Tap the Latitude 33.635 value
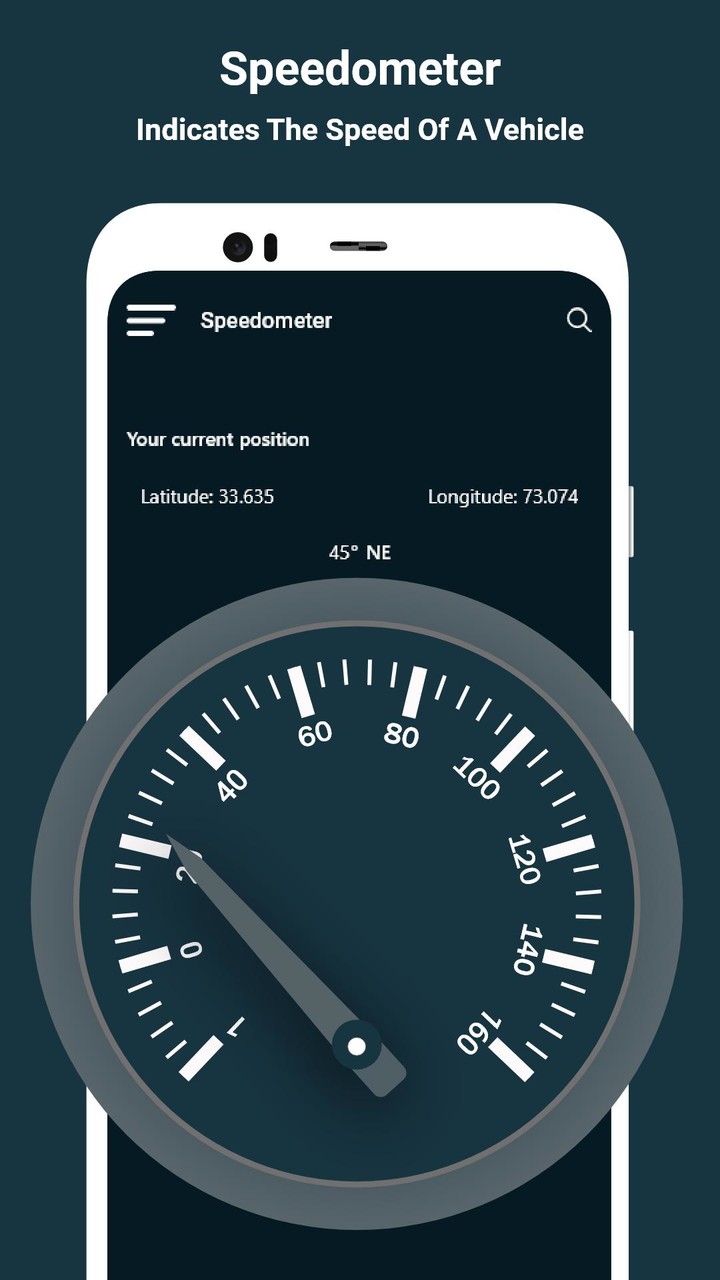This screenshot has height=1280, width=720. point(207,497)
